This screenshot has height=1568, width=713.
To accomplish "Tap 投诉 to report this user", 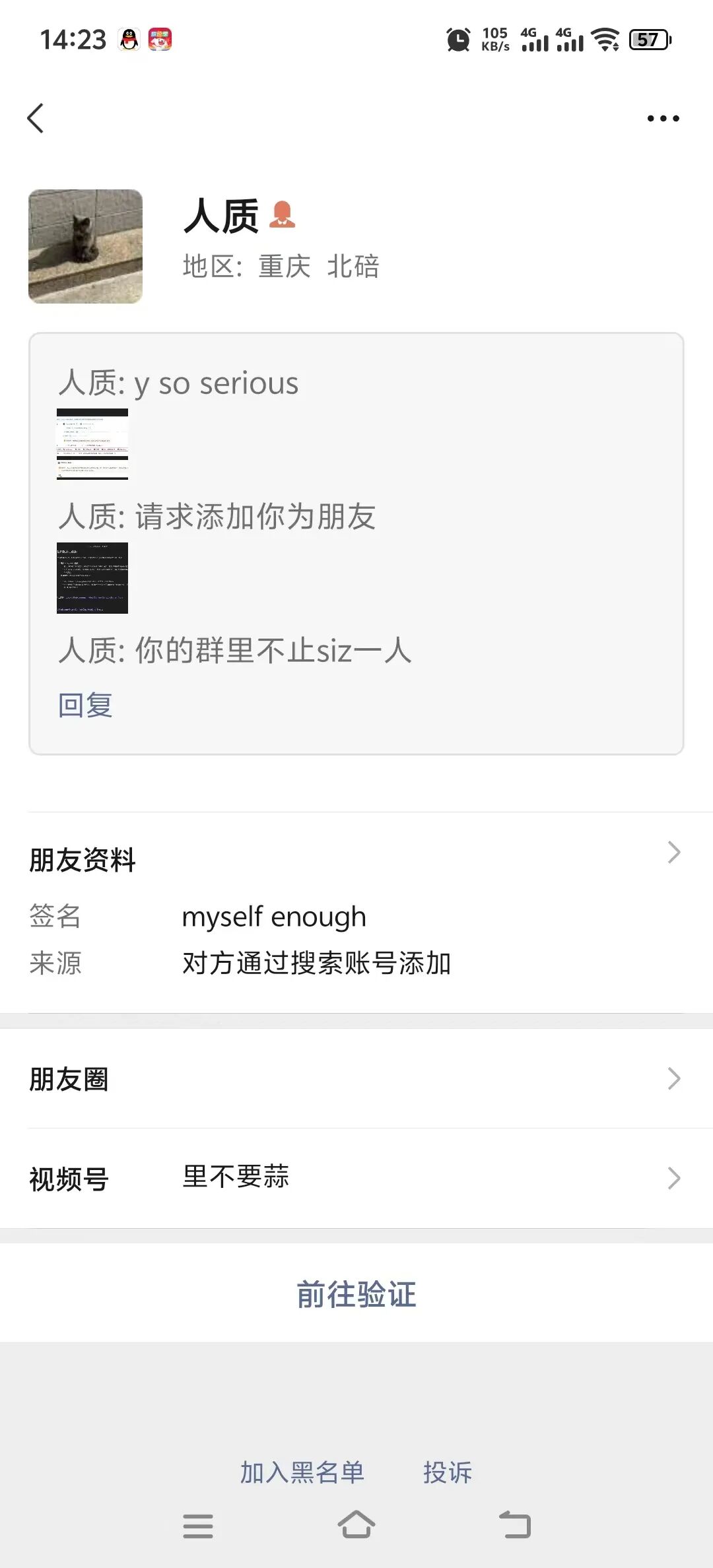I will click(x=448, y=1472).
